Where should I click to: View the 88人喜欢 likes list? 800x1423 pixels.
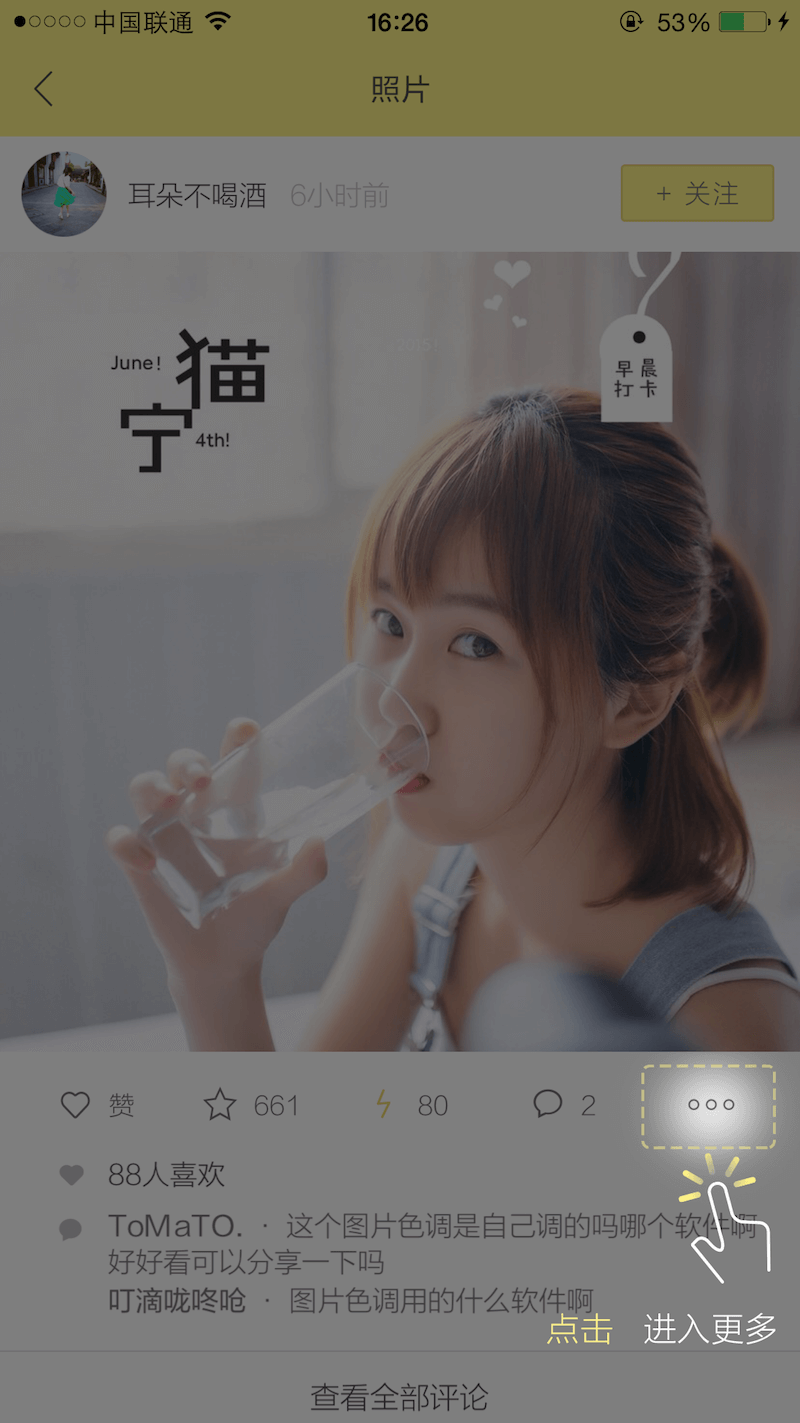pos(166,1175)
